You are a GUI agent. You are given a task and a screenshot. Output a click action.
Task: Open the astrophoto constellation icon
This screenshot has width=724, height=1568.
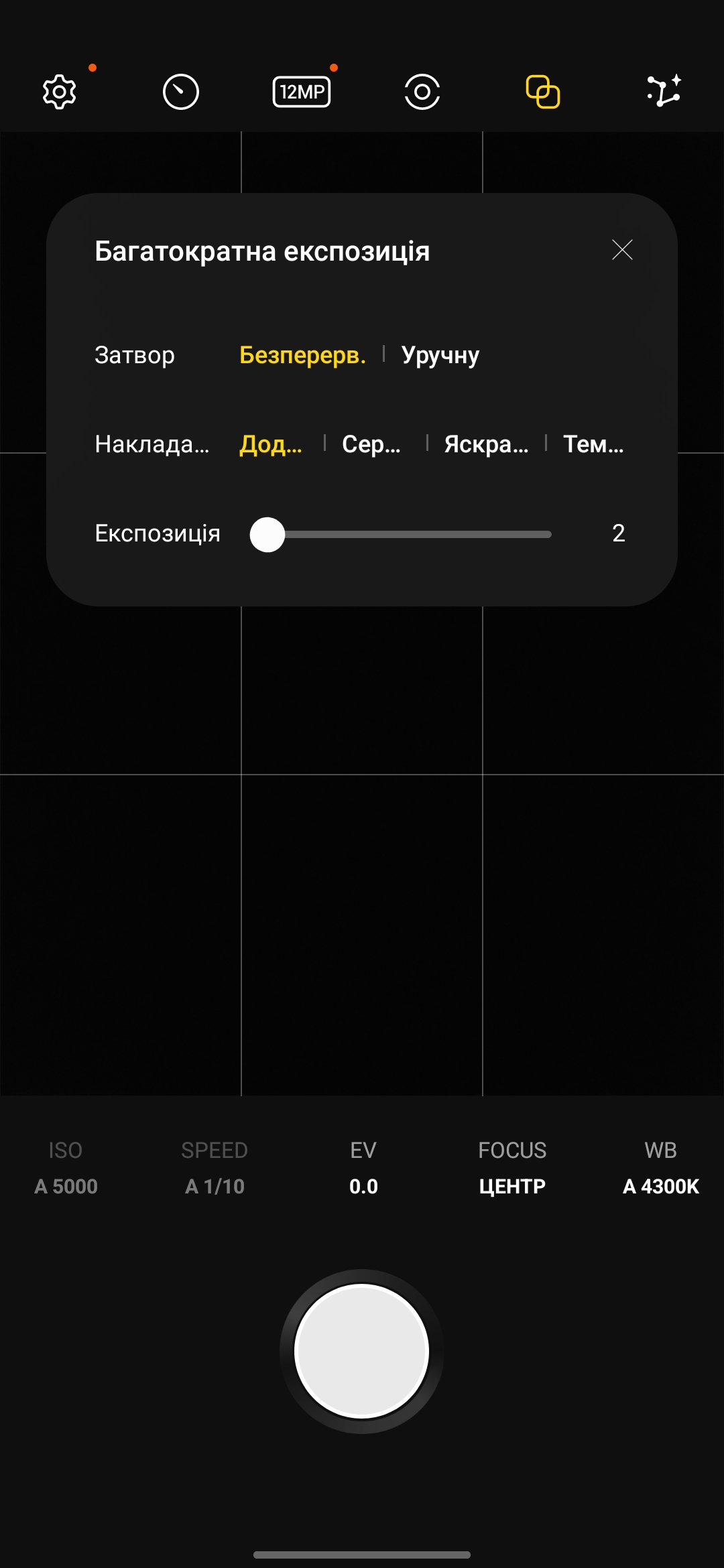tap(664, 91)
